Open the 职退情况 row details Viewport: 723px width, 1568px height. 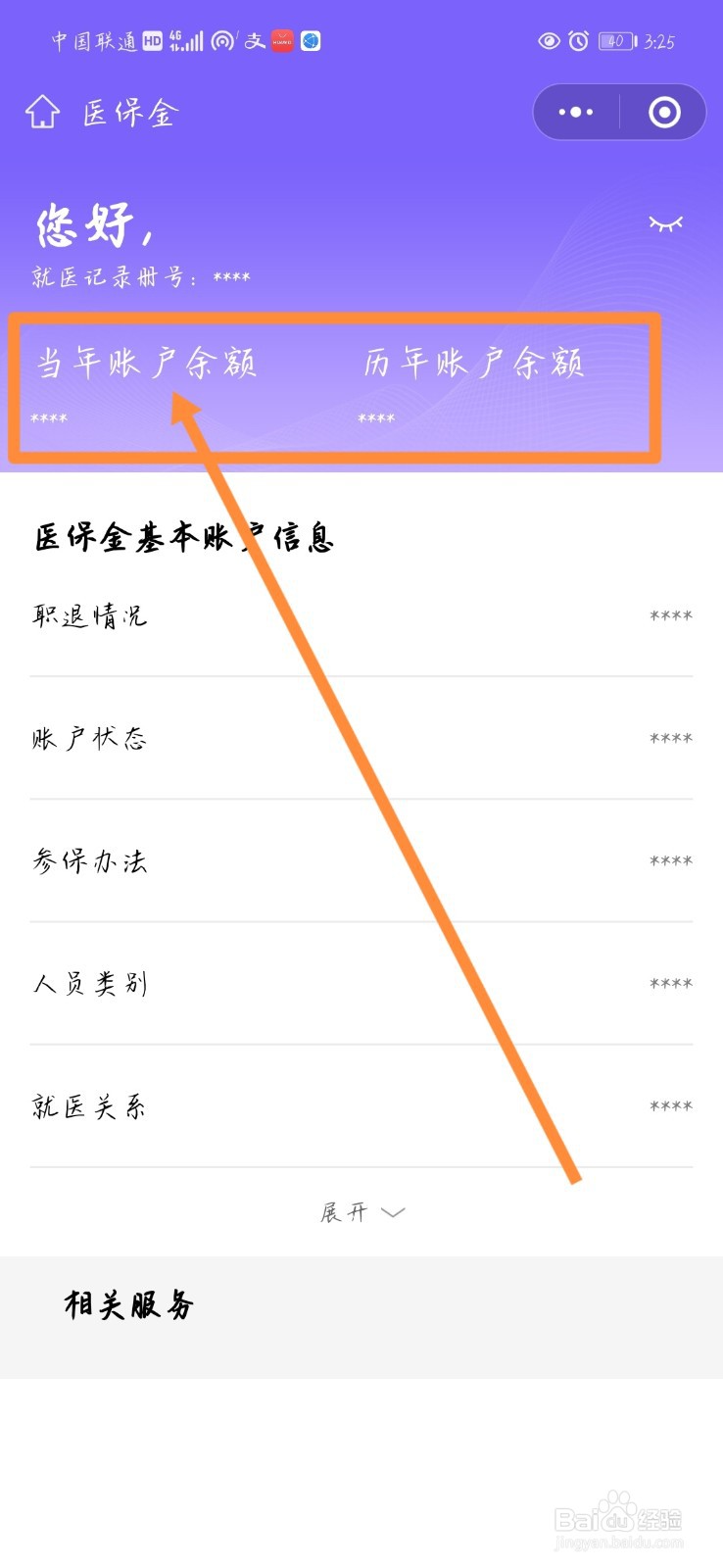(x=361, y=617)
